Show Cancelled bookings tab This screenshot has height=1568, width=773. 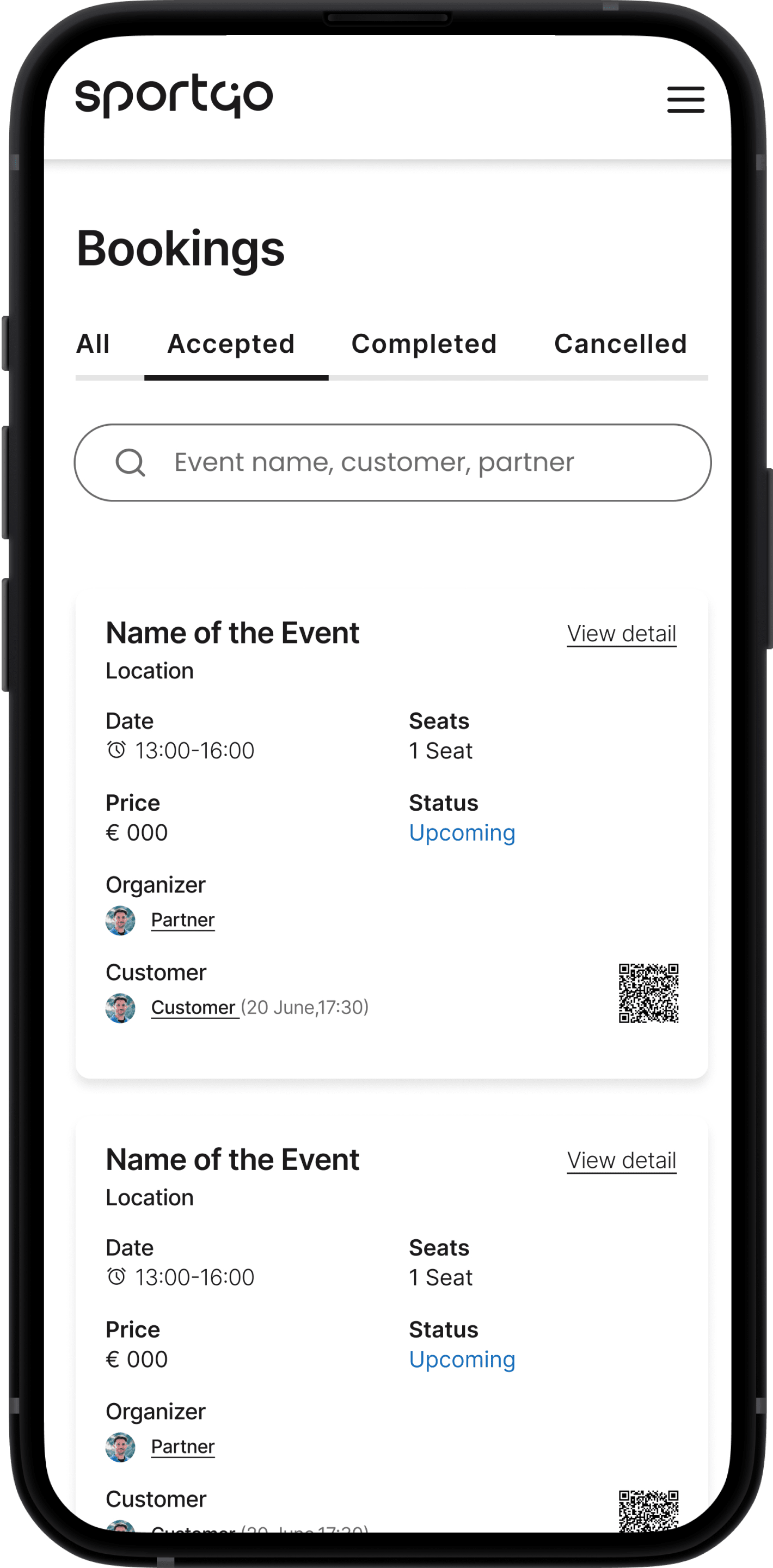click(620, 344)
